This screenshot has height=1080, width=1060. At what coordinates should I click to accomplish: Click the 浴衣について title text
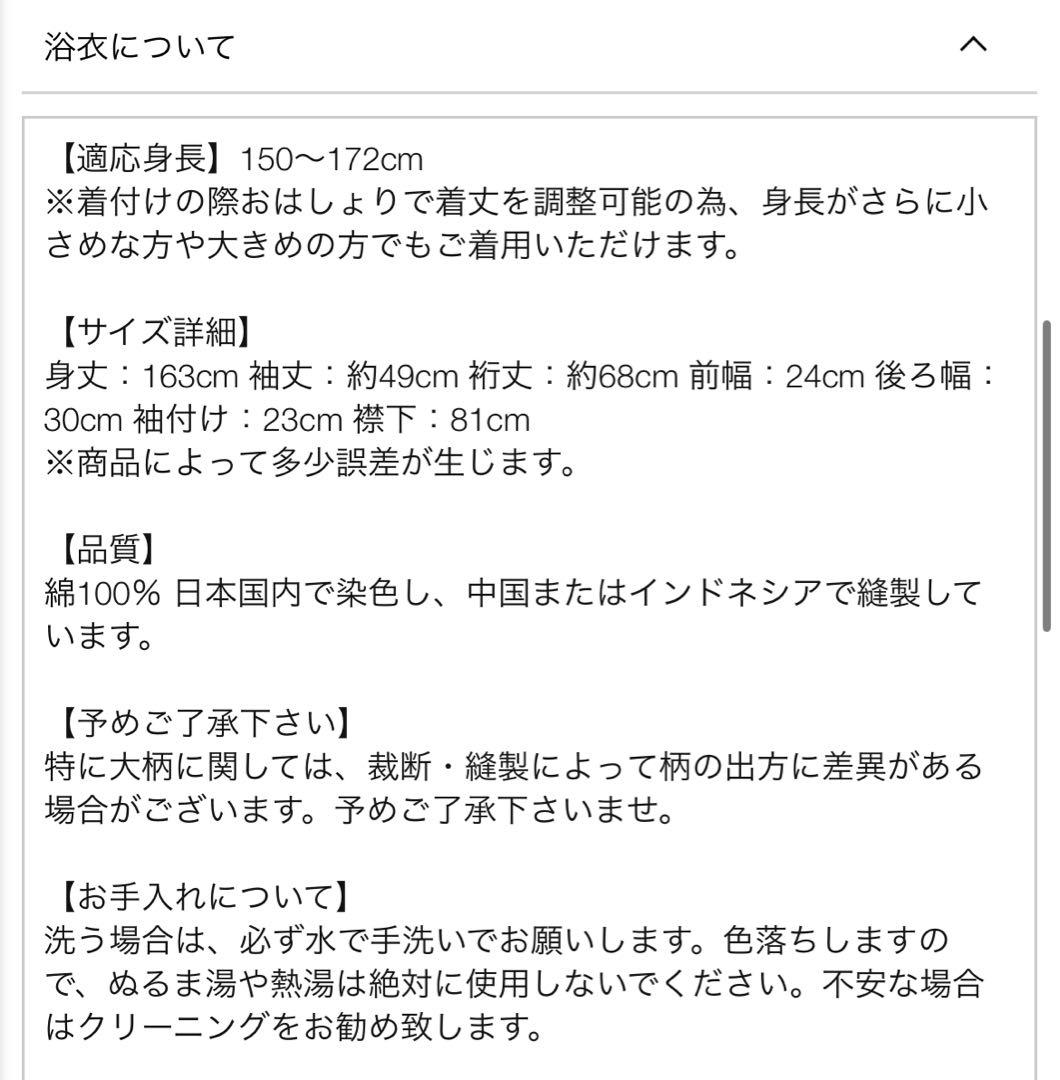[137, 44]
